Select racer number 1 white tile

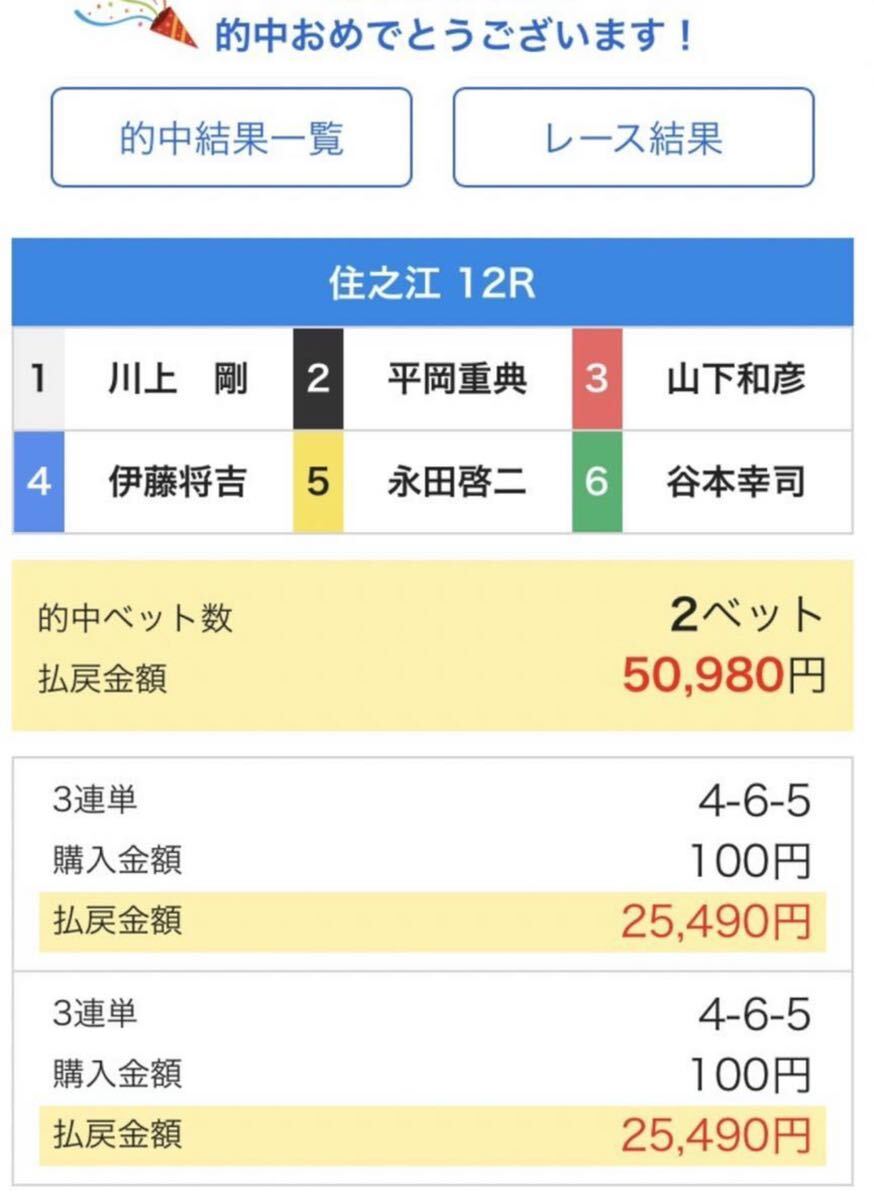tap(38, 380)
